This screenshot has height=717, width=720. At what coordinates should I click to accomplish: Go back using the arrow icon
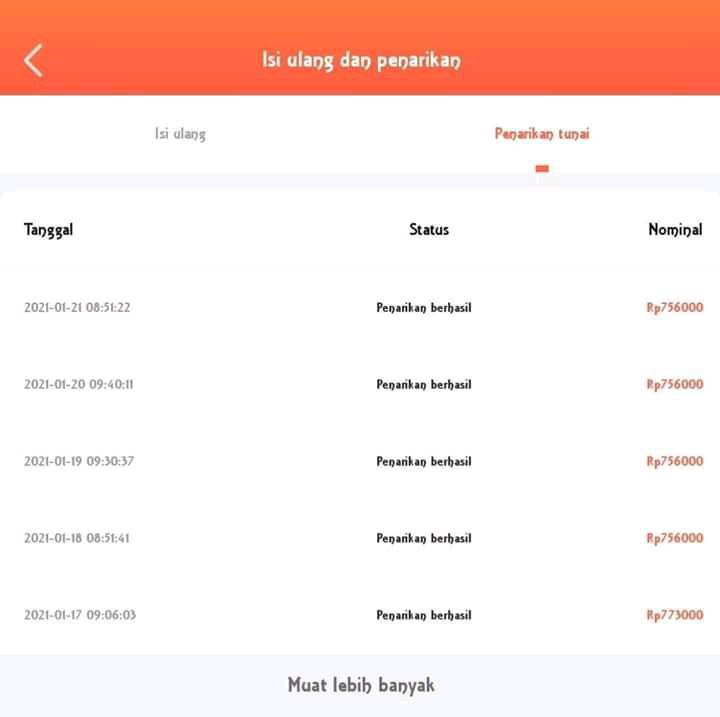[34, 60]
